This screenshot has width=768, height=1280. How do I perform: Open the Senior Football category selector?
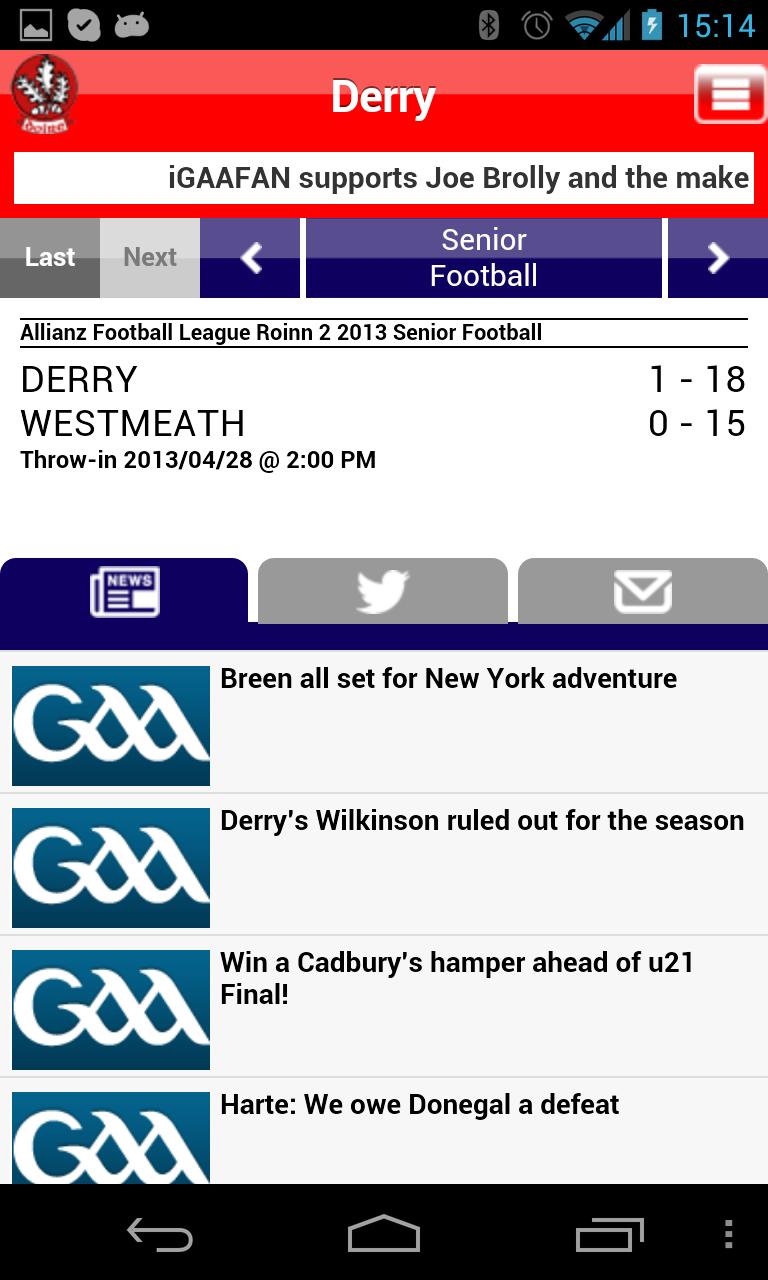pyautogui.click(x=483, y=257)
